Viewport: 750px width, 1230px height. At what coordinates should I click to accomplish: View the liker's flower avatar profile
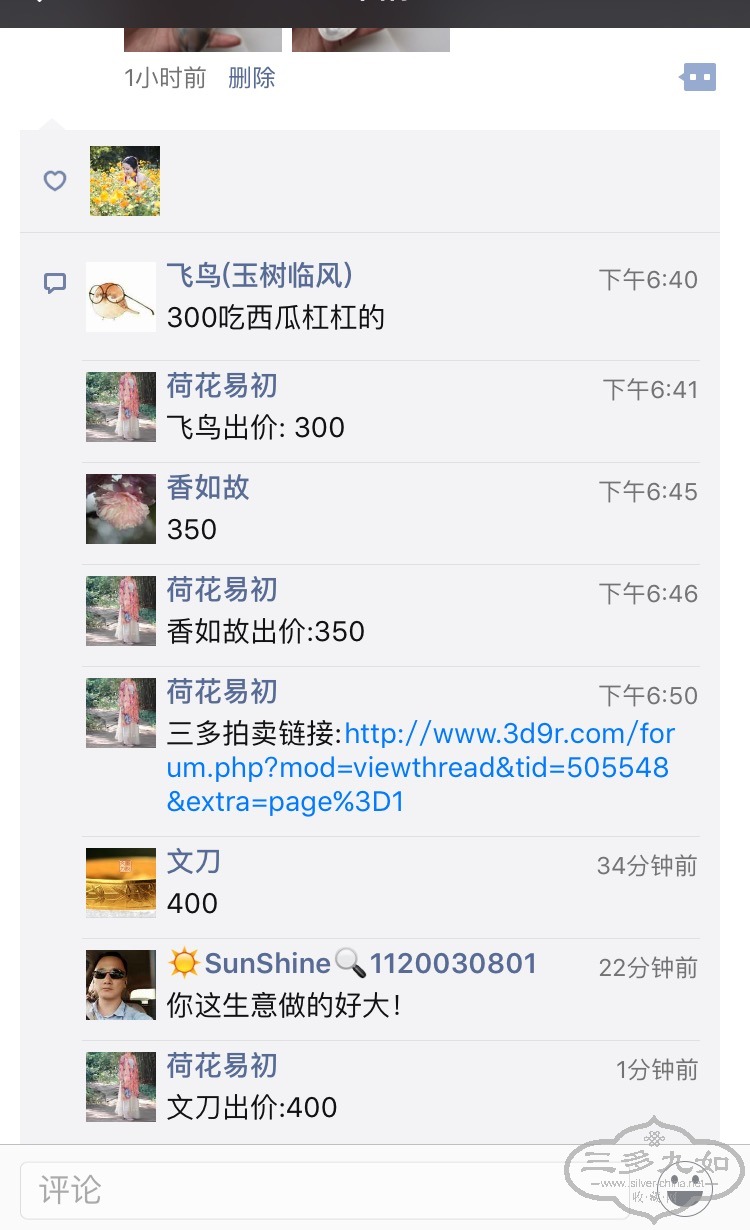pyautogui.click(x=125, y=181)
